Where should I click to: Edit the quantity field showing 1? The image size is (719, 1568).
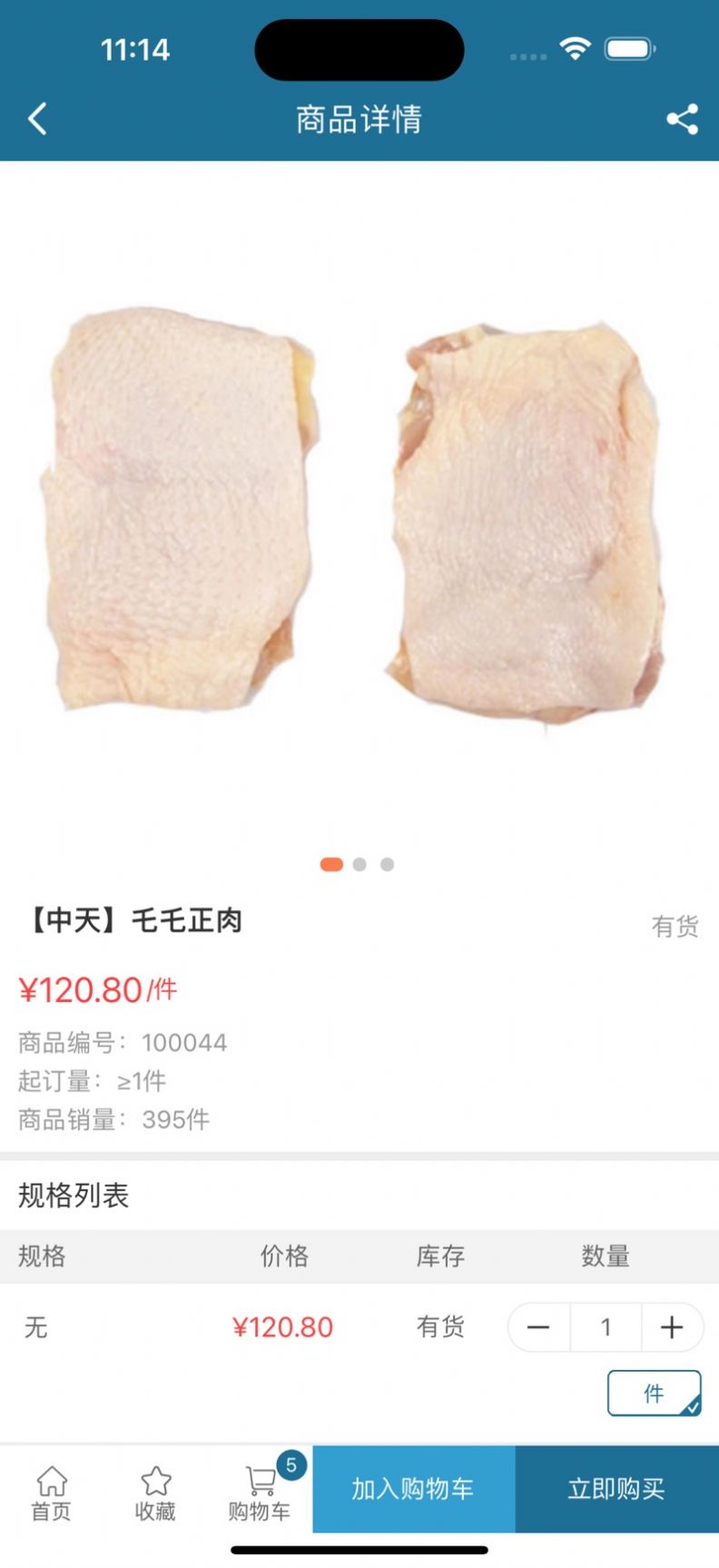[606, 1327]
